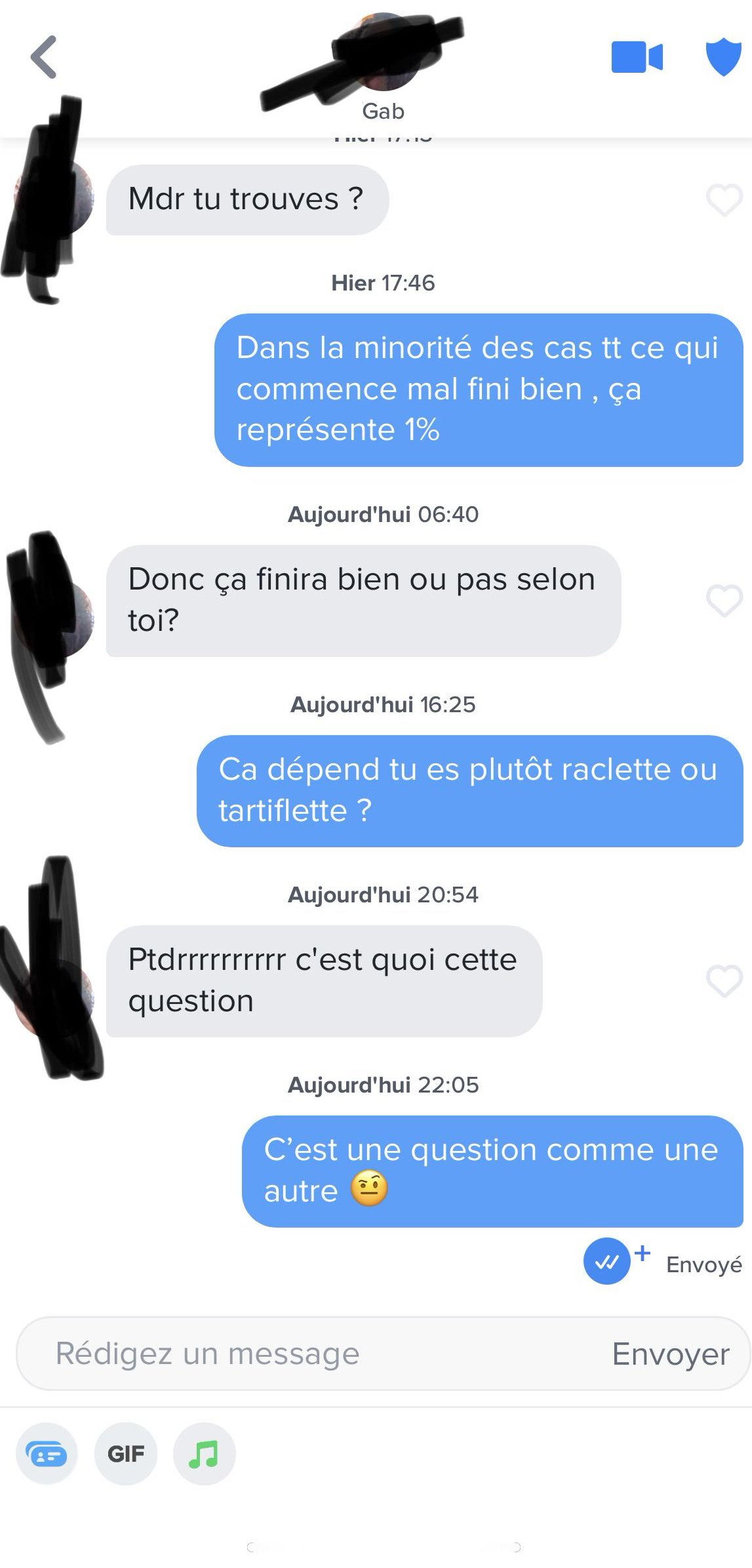Focus the "Rédigez un message" field

pyautogui.click(x=308, y=1354)
